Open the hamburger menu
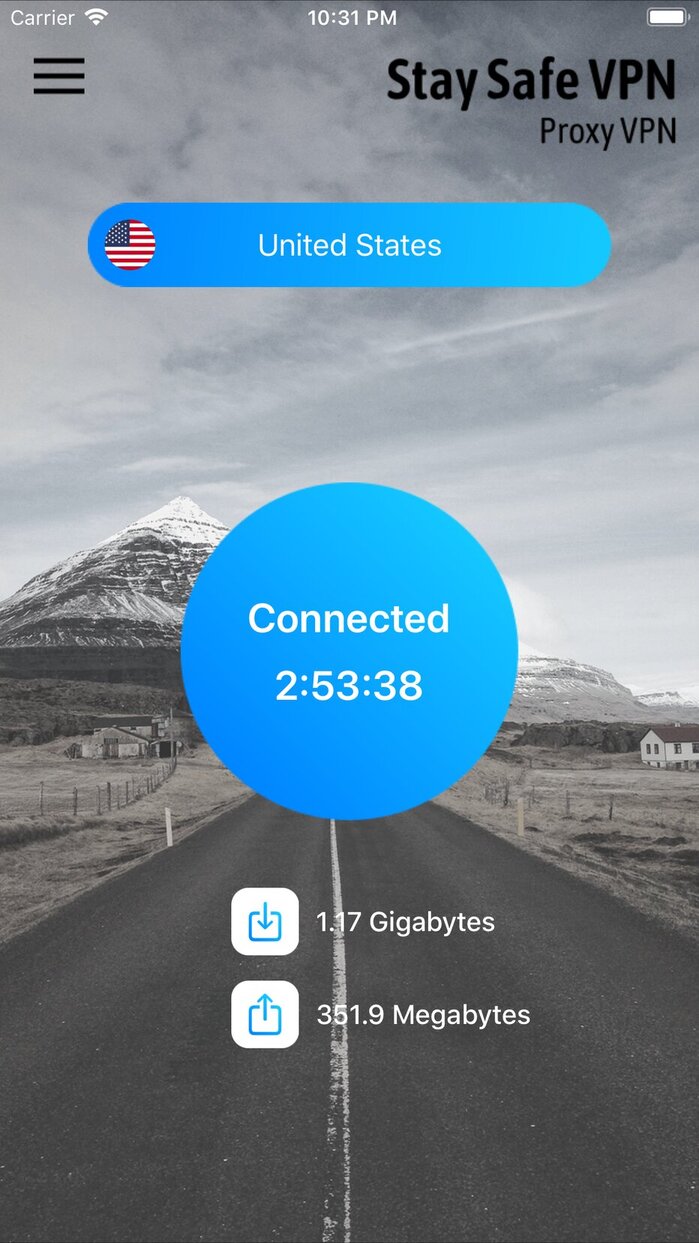Viewport: 699px width, 1243px height. [59, 76]
